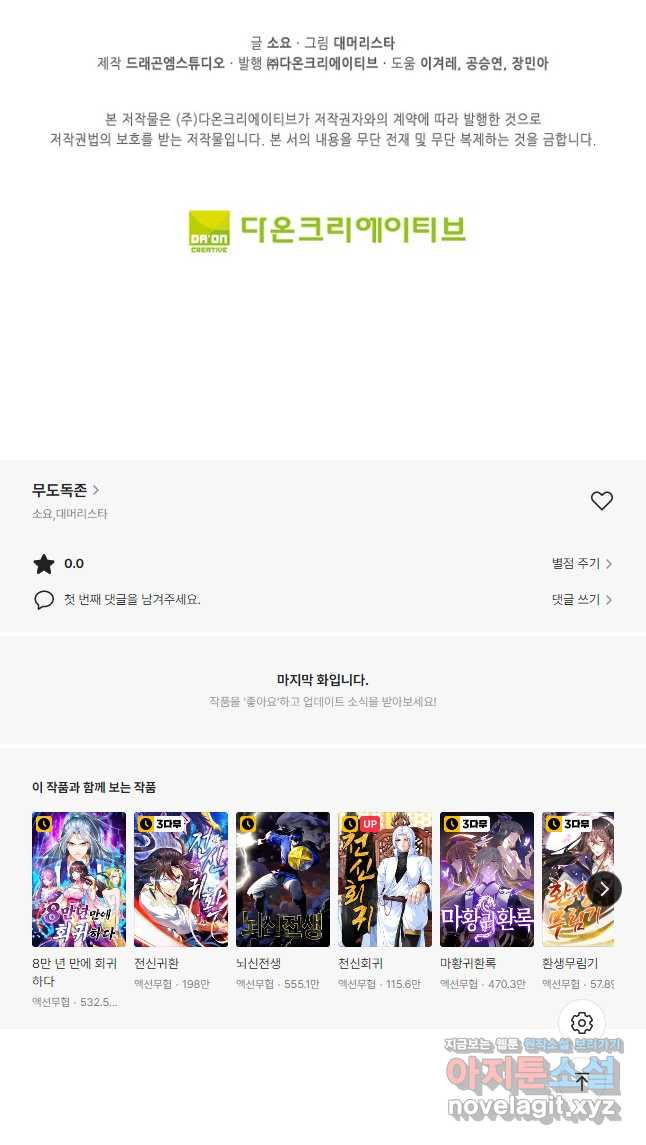Screen dimensions: 646x1145
Task: Open the viewer settings gear
Action: (x=582, y=1023)
